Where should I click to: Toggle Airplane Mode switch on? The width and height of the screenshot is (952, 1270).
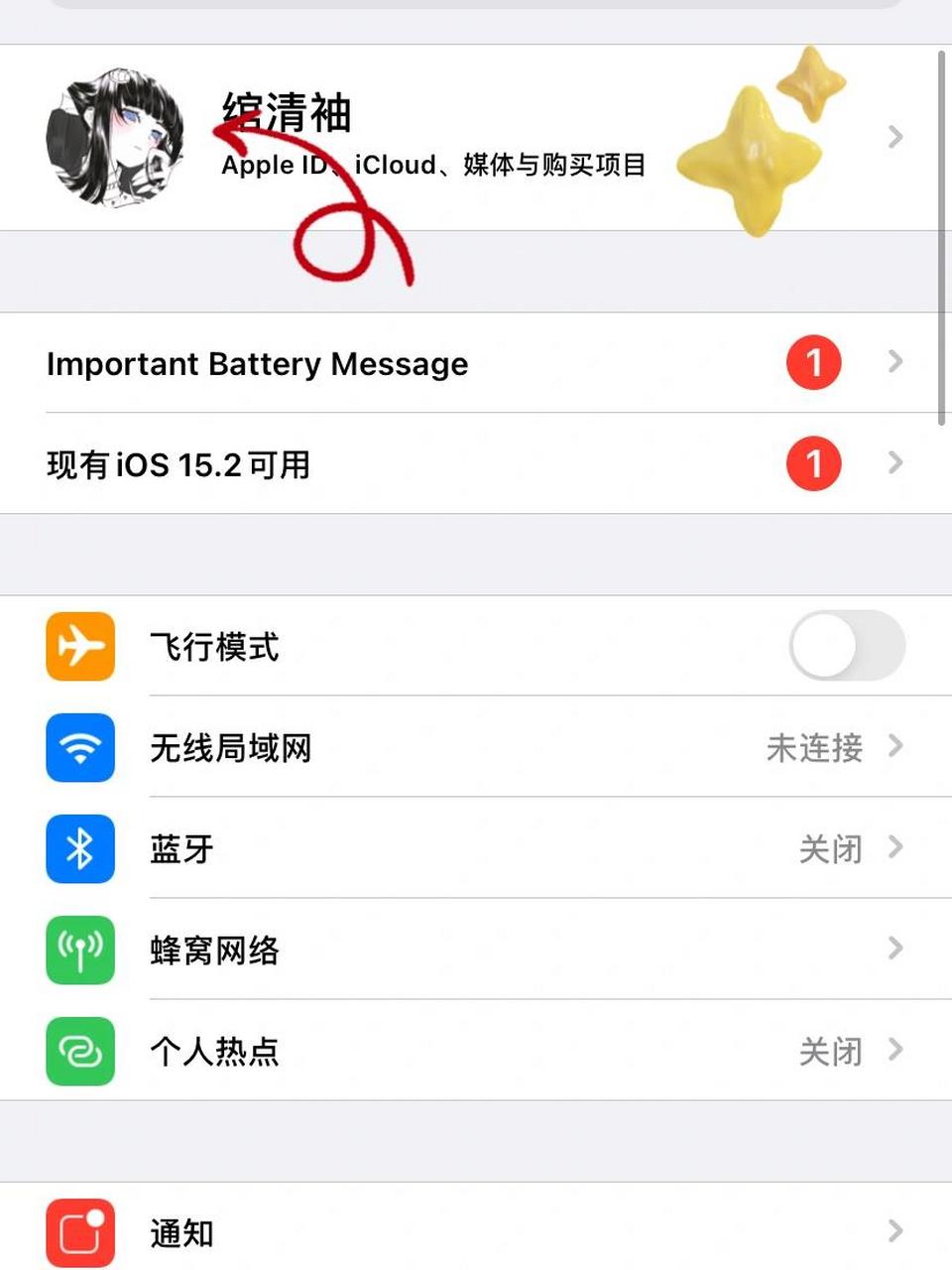click(845, 646)
